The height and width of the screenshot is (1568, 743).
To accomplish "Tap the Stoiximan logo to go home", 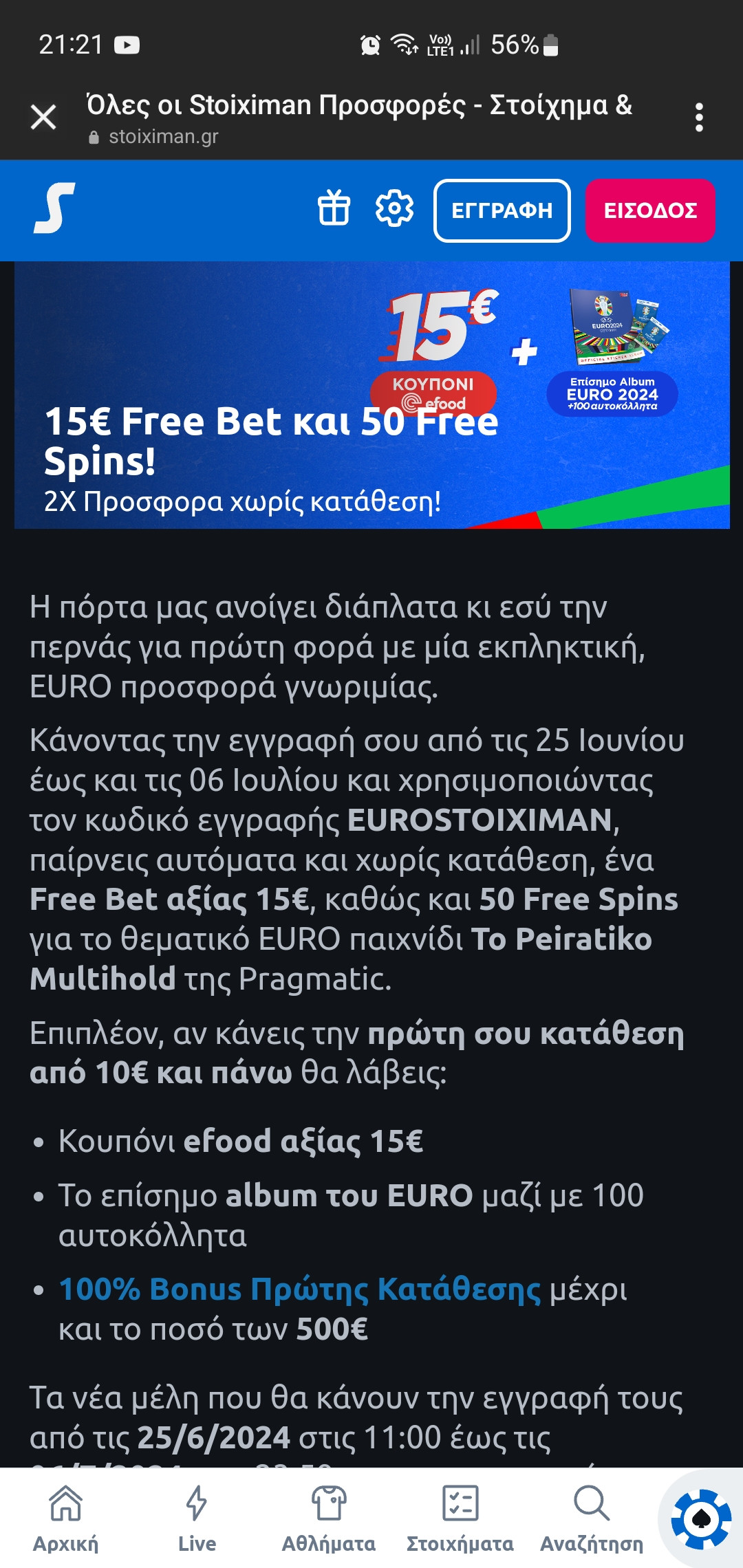I will pos(54,208).
